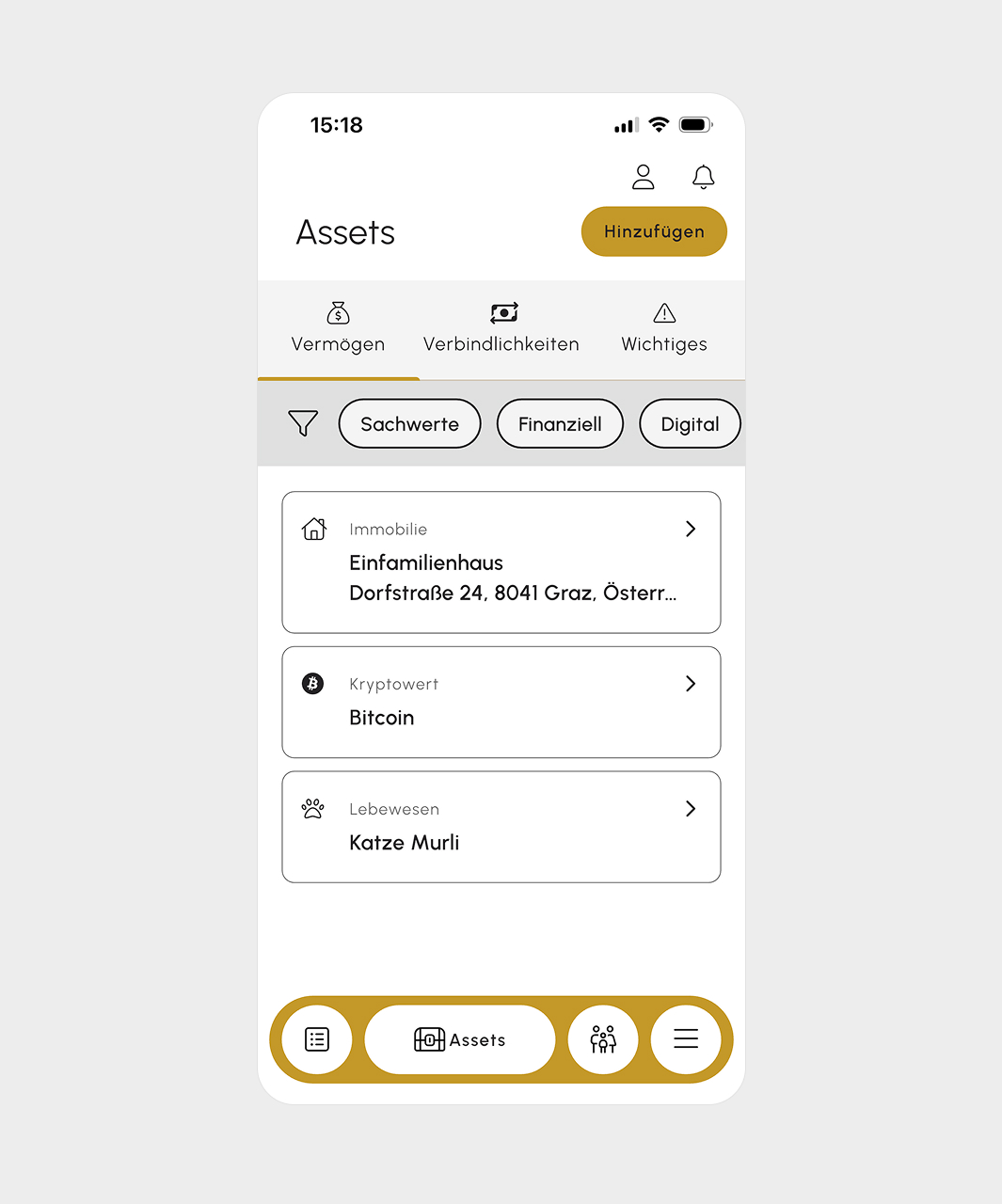Open the user profile icon
Viewport: 1002px width, 1204px height.
pyautogui.click(x=643, y=177)
